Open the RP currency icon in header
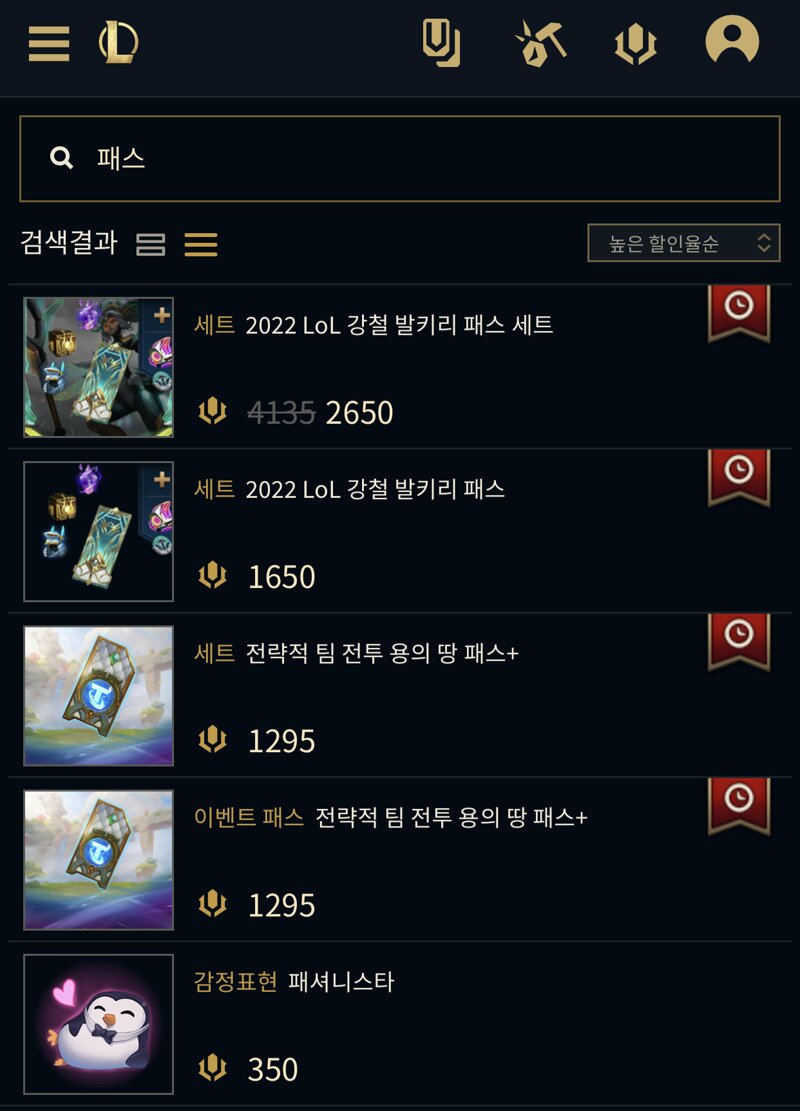The height and width of the screenshot is (1111, 800). click(635, 43)
